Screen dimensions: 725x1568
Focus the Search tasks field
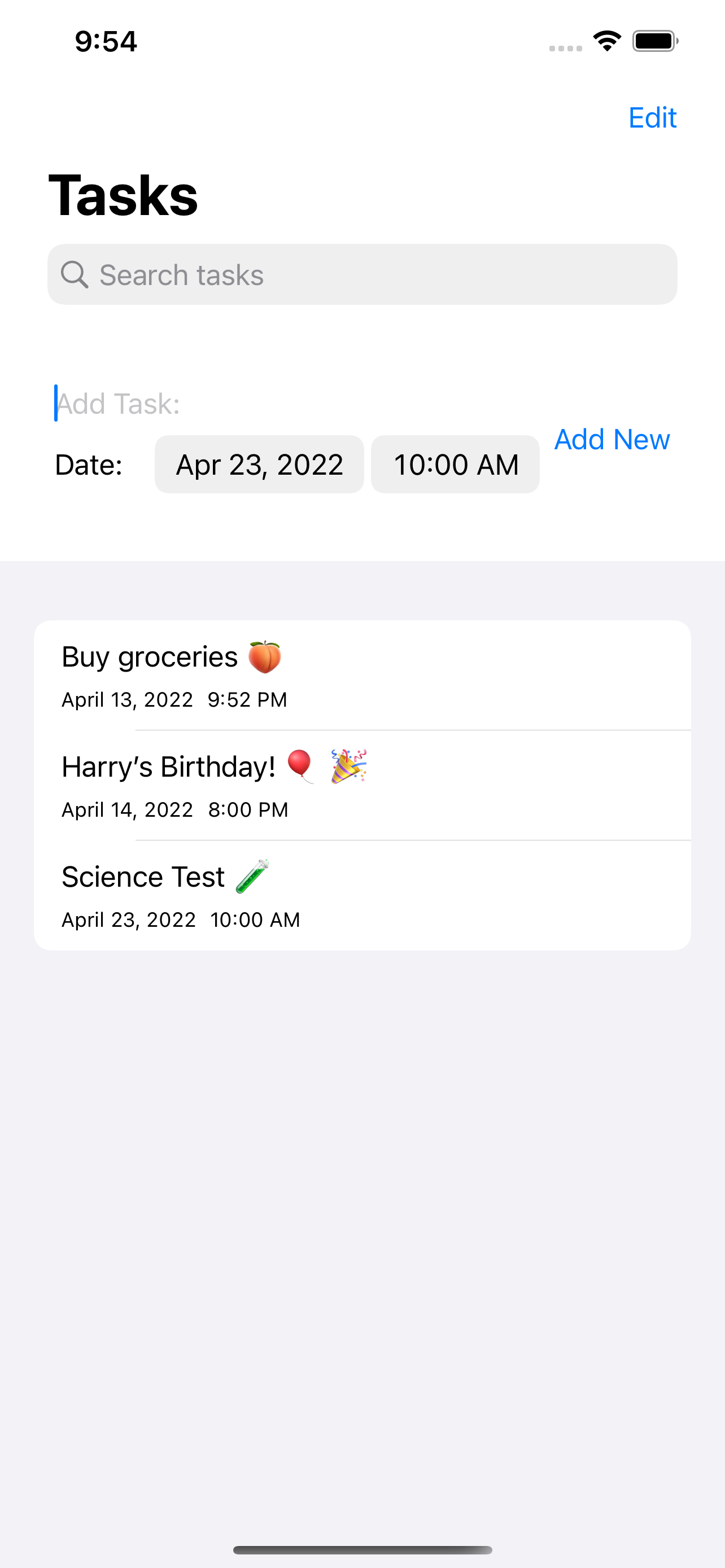[x=362, y=274]
